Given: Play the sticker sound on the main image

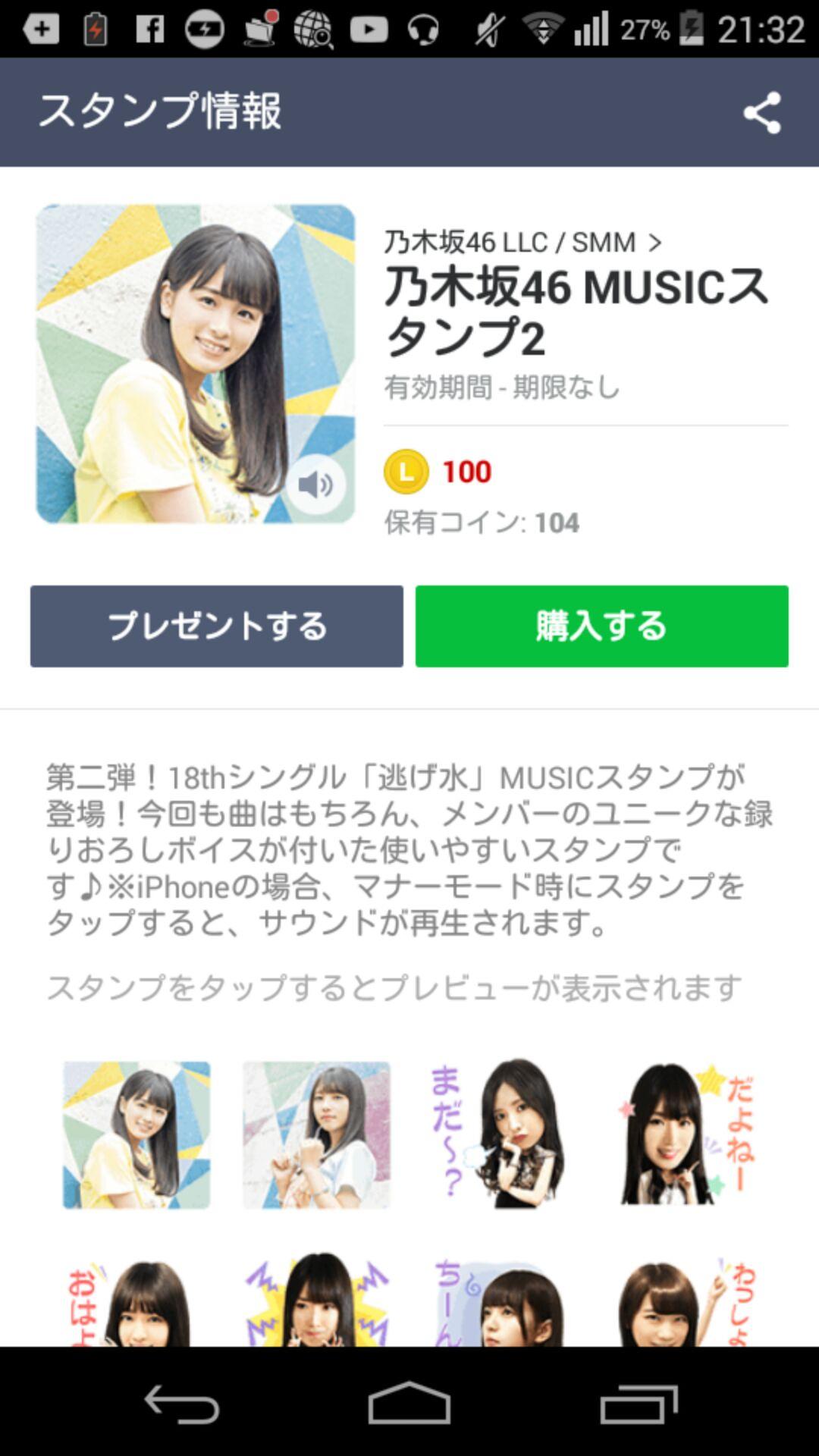Looking at the screenshot, I should pyautogui.click(x=316, y=485).
